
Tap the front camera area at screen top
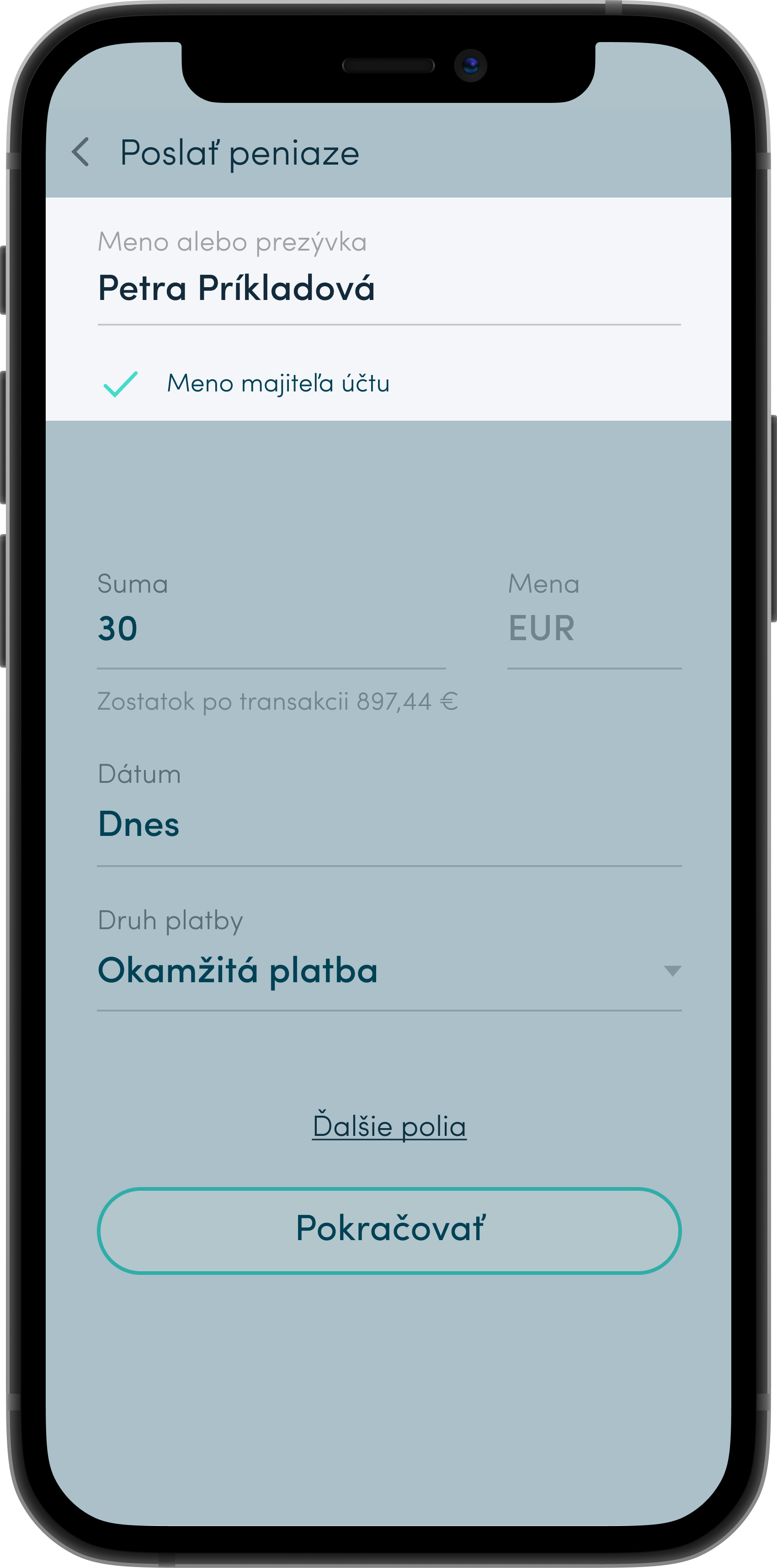pyautogui.click(x=470, y=65)
